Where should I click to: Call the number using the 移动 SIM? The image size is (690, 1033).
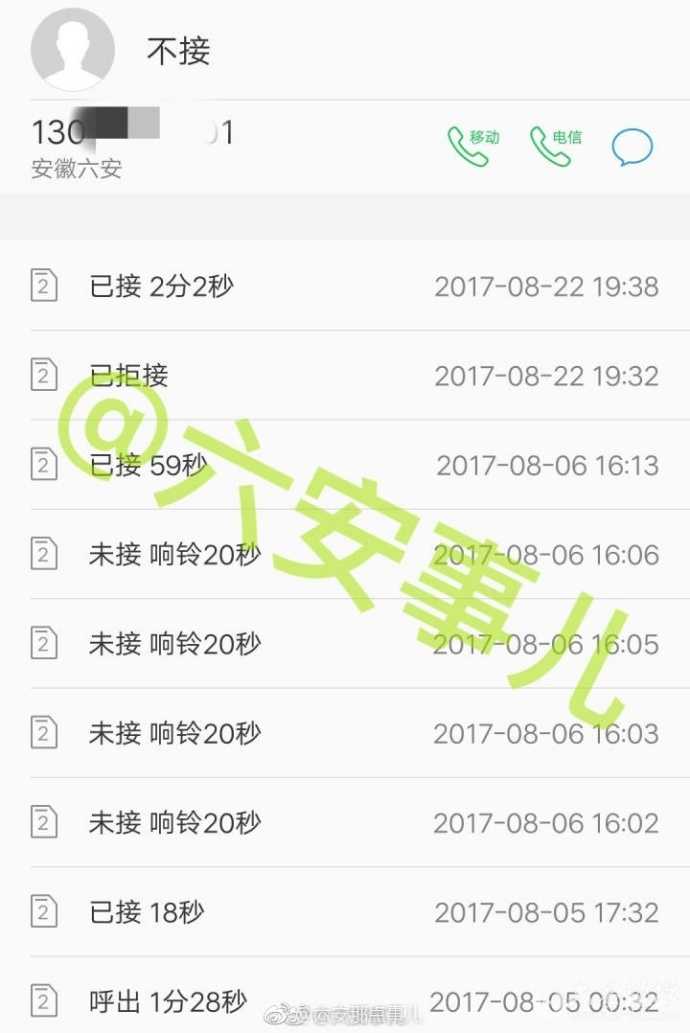[x=471, y=146]
